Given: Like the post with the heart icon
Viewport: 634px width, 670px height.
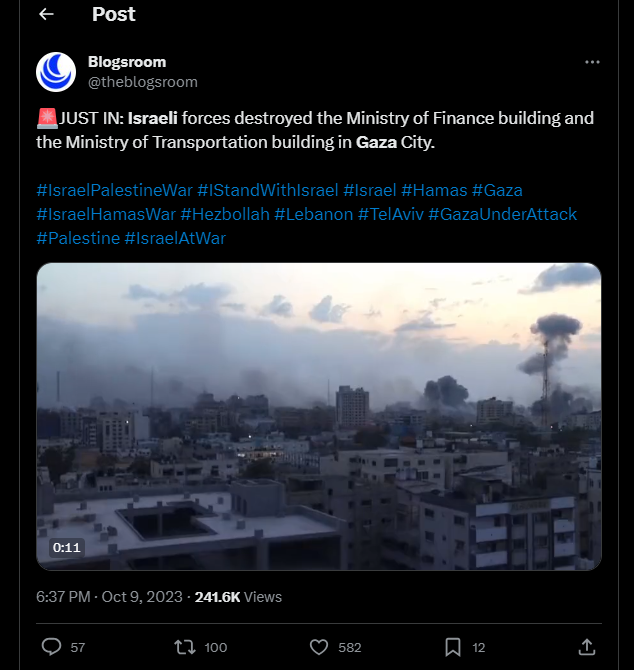Looking at the screenshot, I should coord(319,647).
